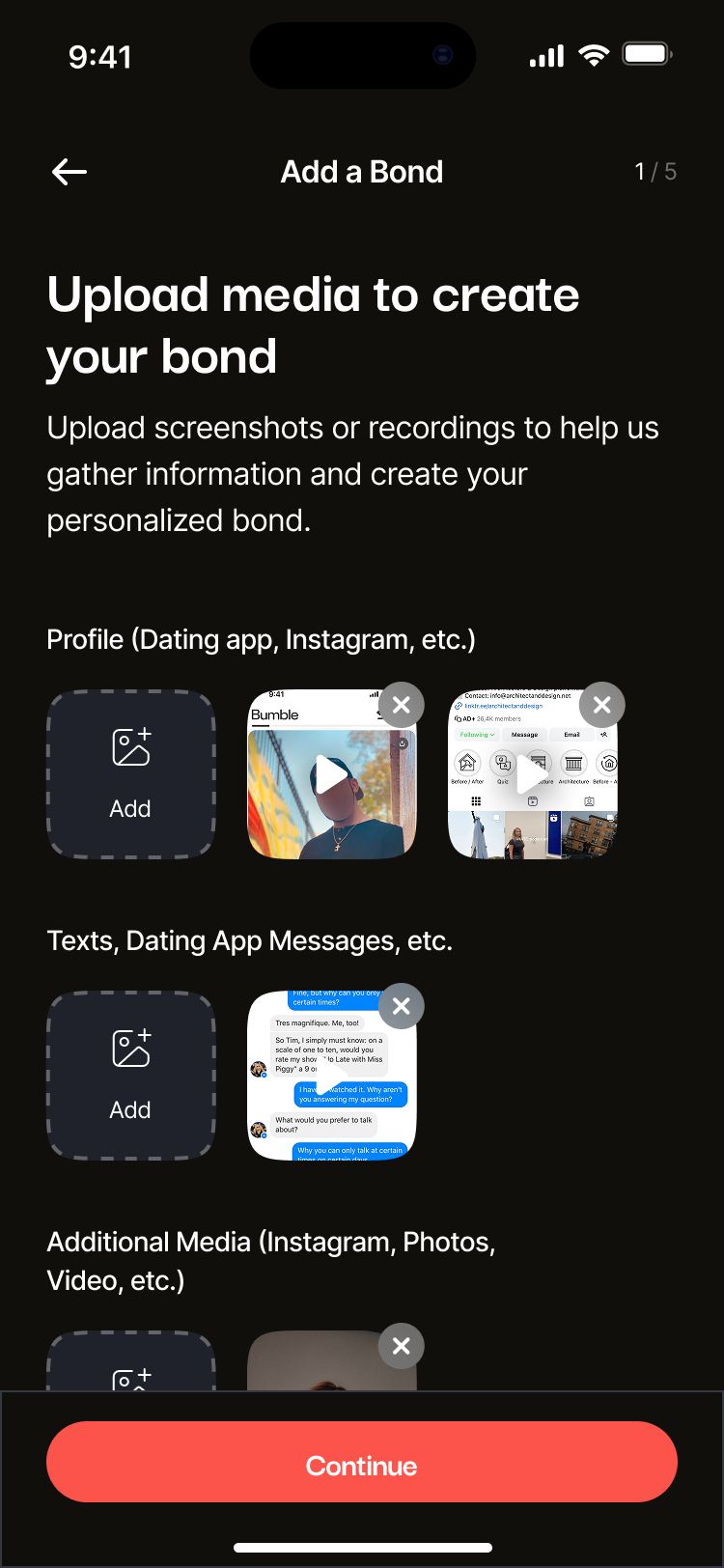Image resolution: width=724 pixels, height=1568 pixels.
Task: Open the chat messages recording thumbnail
Action: tap(331, 1076)
